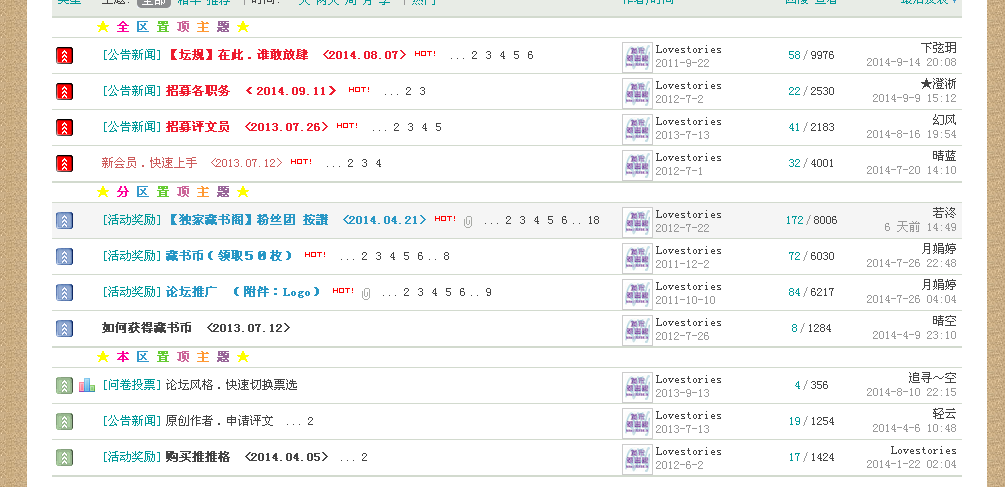This screenshot has width=1005, height=487.
Task: Select the 全部 topic filter
Action: 153,3
